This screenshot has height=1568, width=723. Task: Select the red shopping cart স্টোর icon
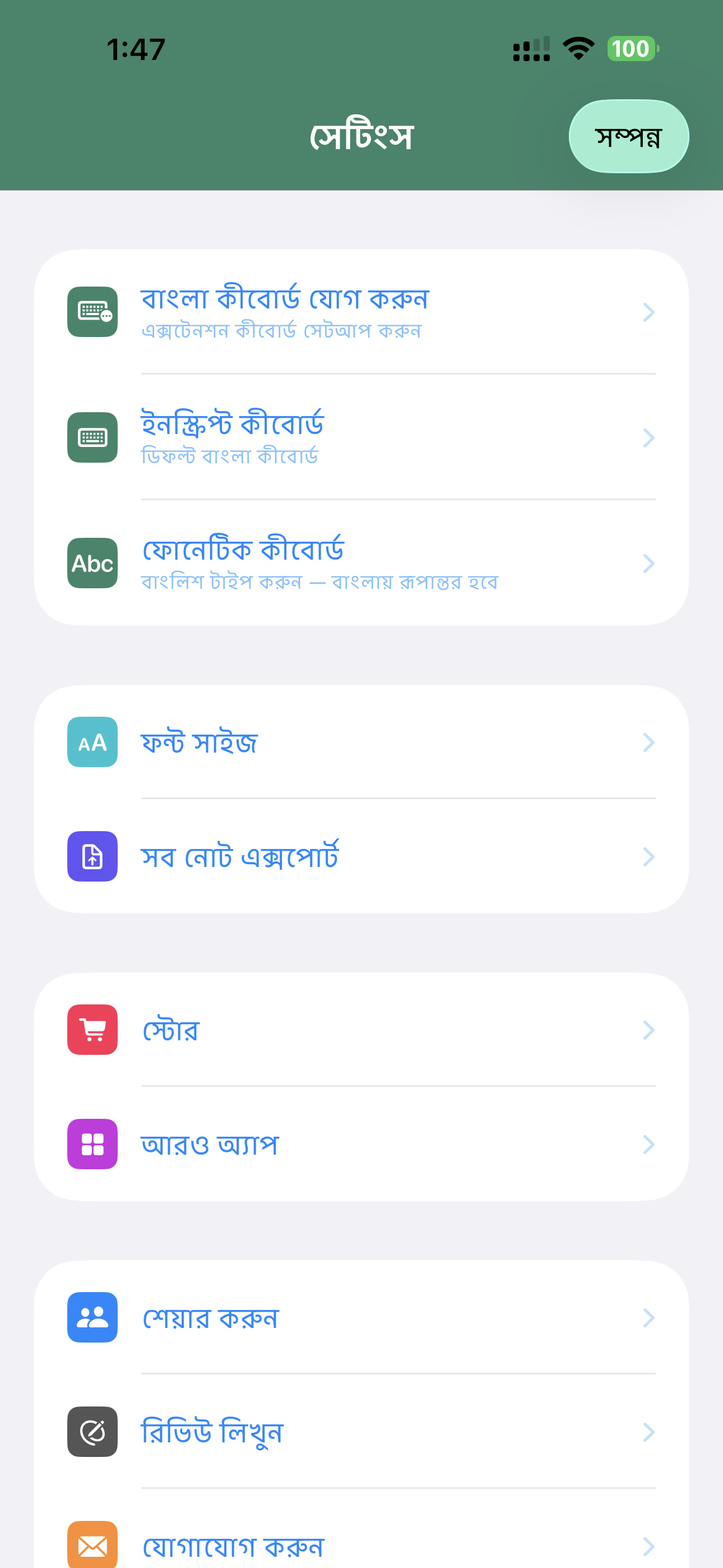[92, 1029]
